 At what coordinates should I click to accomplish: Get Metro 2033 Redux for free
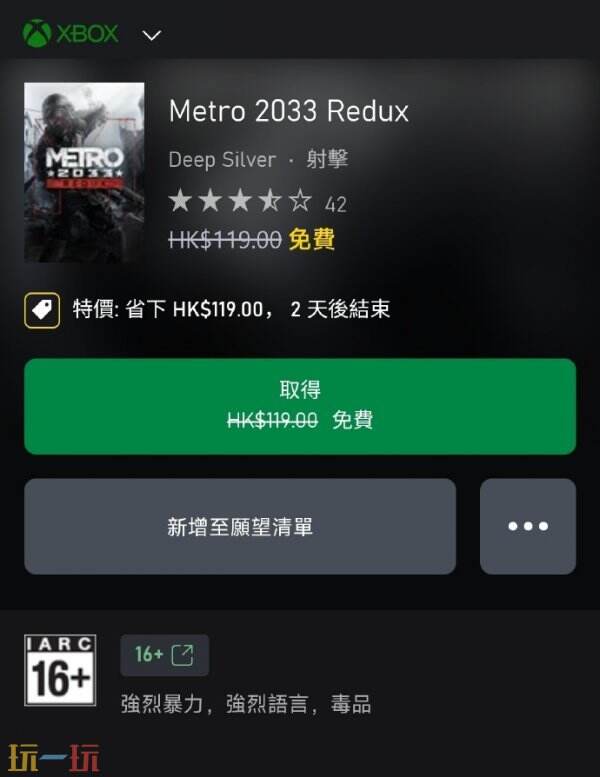coord(300,406)
